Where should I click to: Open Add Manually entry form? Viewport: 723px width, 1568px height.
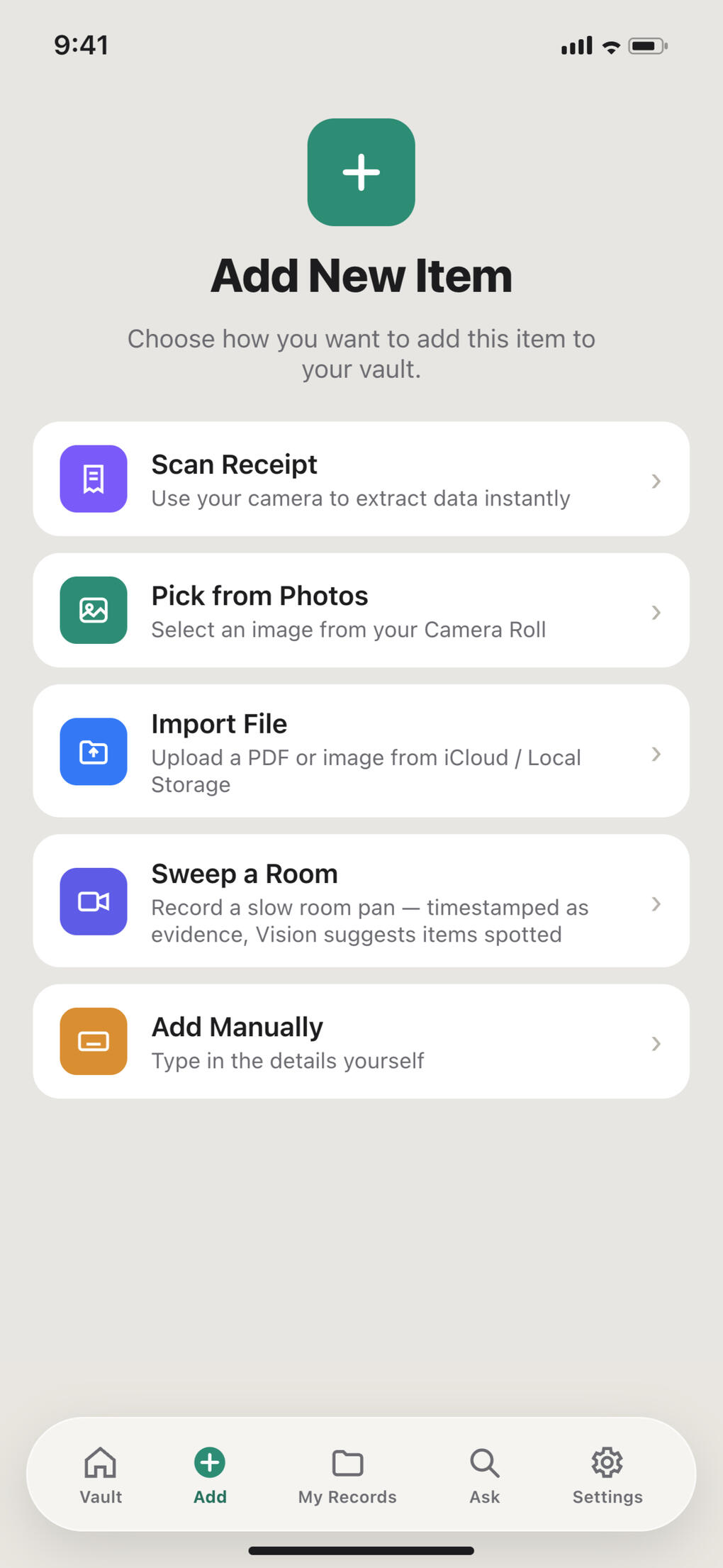361,1042
